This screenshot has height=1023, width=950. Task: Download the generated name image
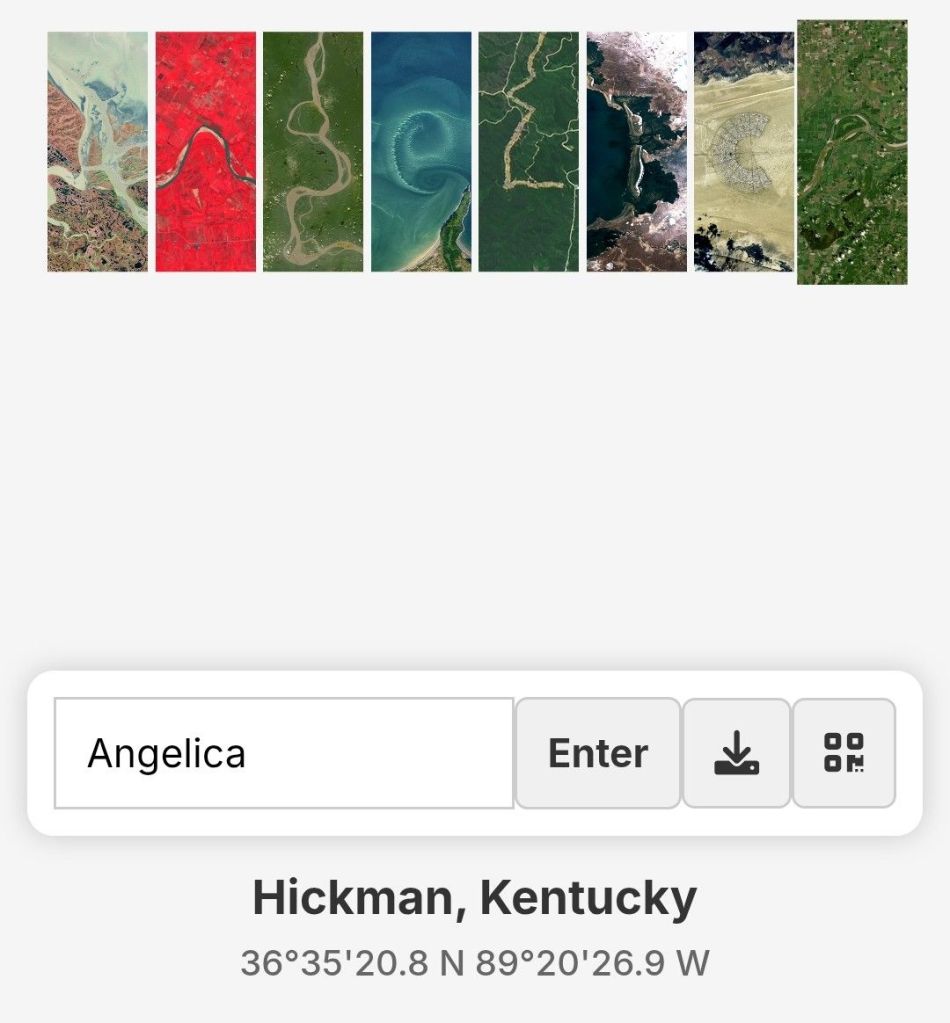pyautogui.click(x=736, y=753)
